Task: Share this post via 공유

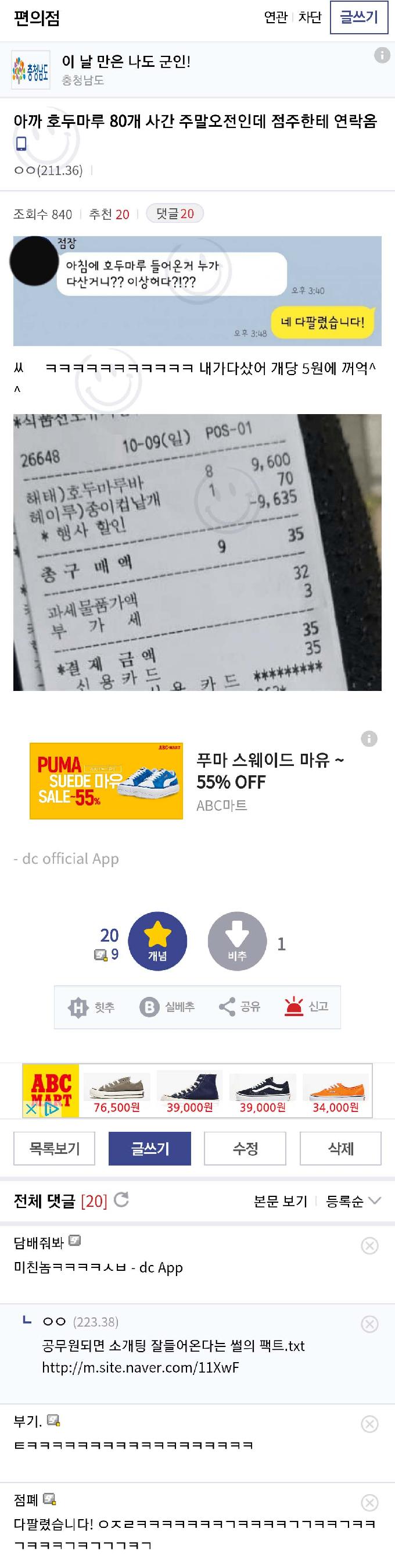Action: point(239,1007)
